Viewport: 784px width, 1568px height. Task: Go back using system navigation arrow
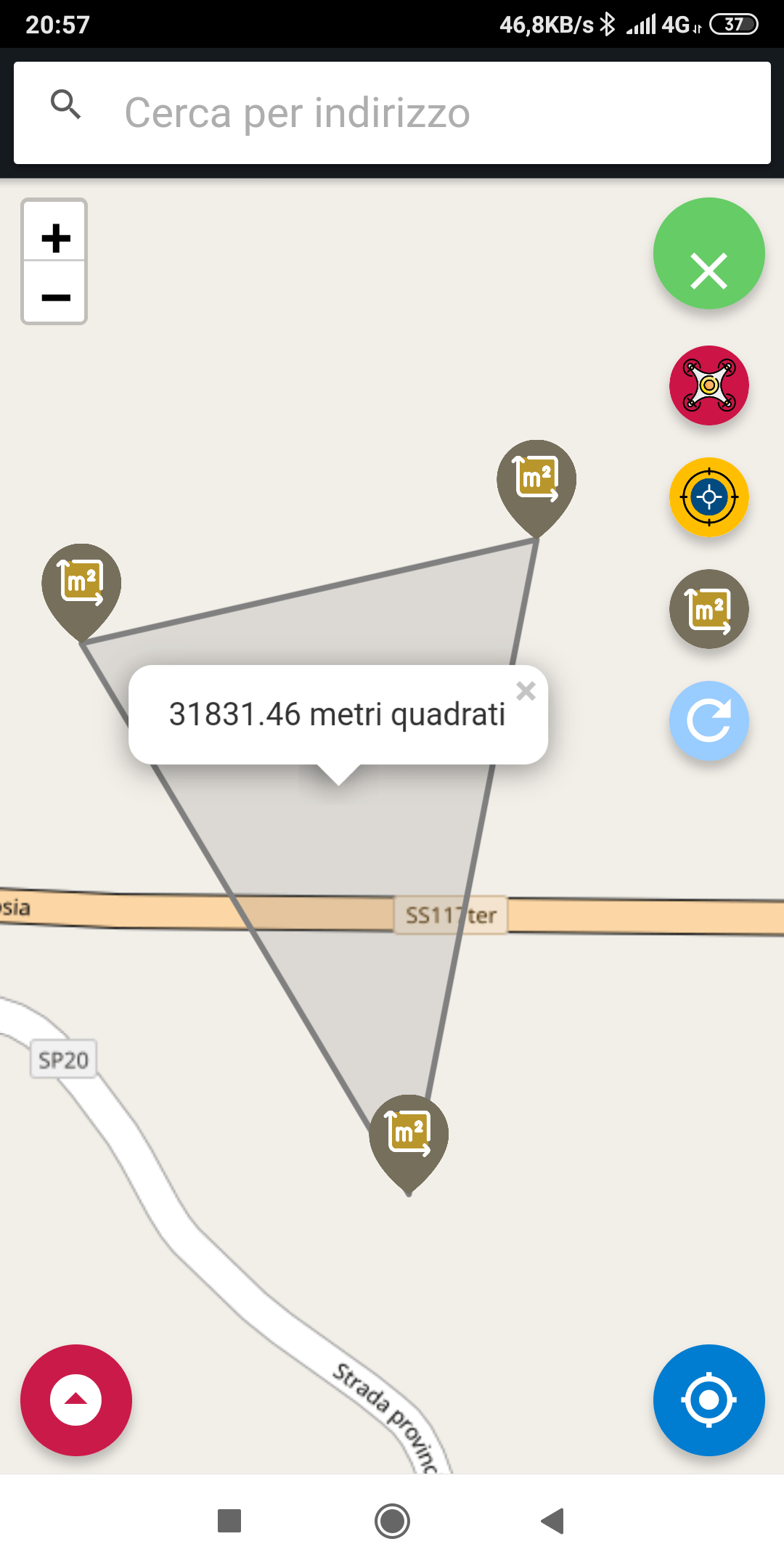coord(553,1521)
